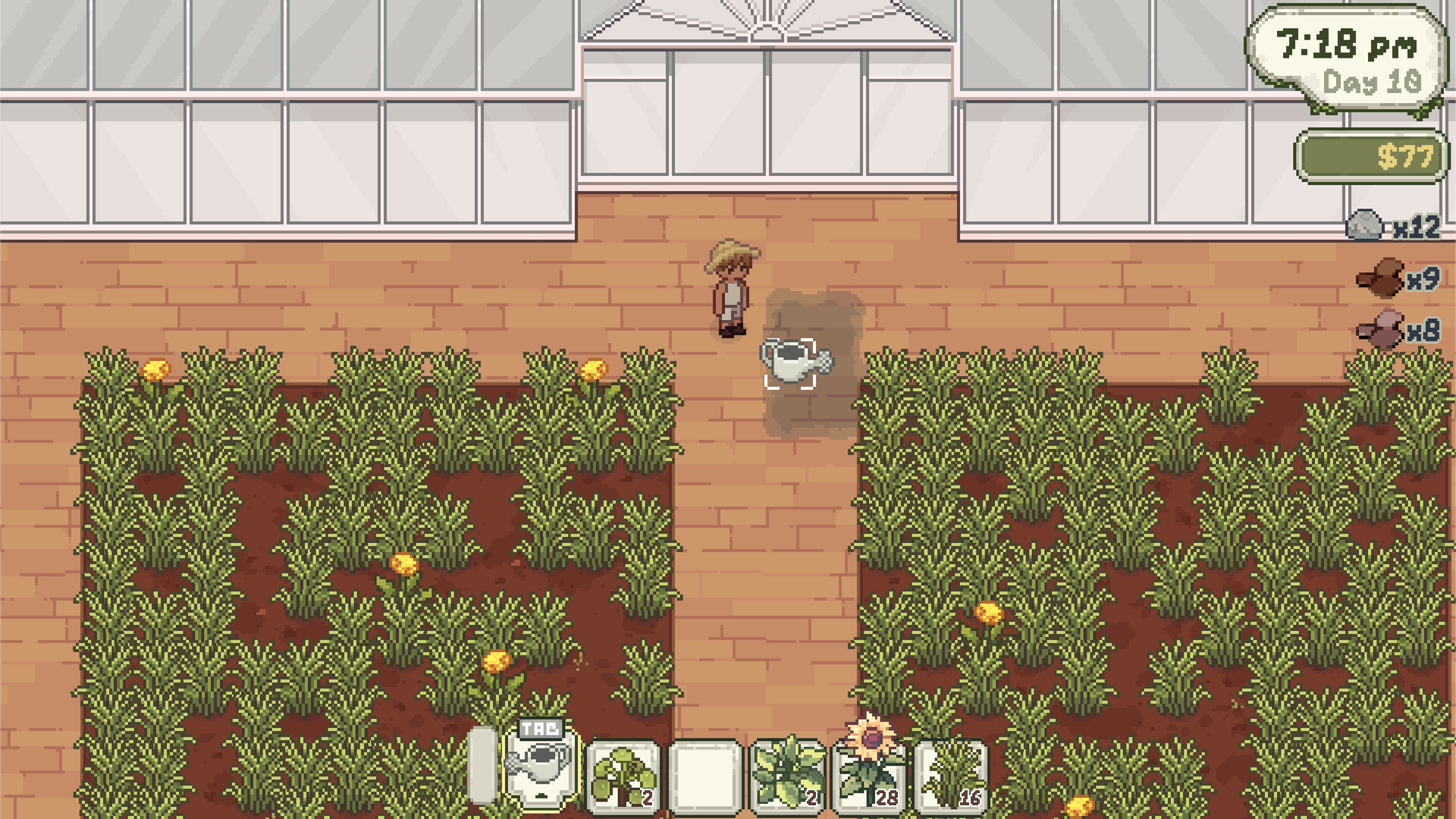Choose the striped leafy plant slot
Screen dimensions: 1456x819
point(787,776)
